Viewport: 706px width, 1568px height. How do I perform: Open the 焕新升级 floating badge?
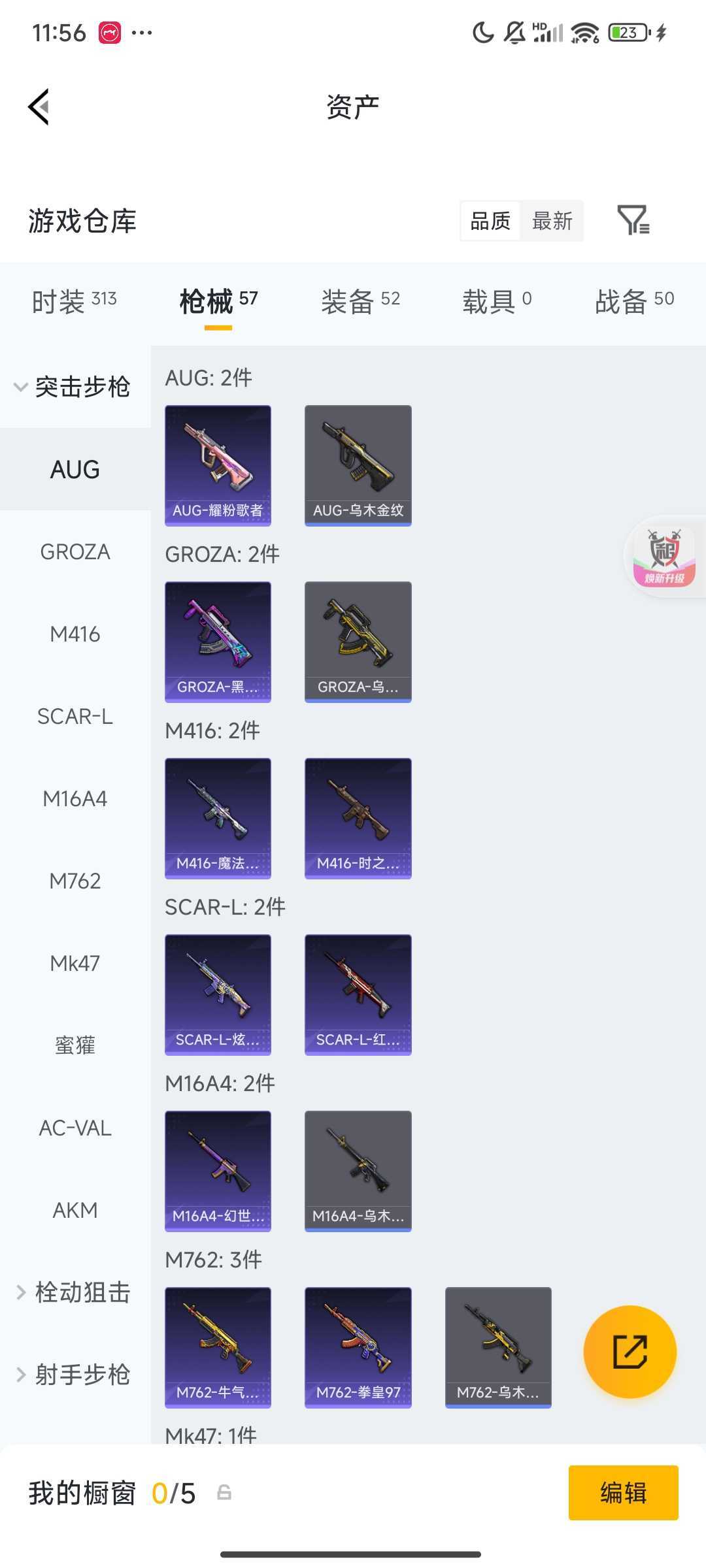pos(664,557)
